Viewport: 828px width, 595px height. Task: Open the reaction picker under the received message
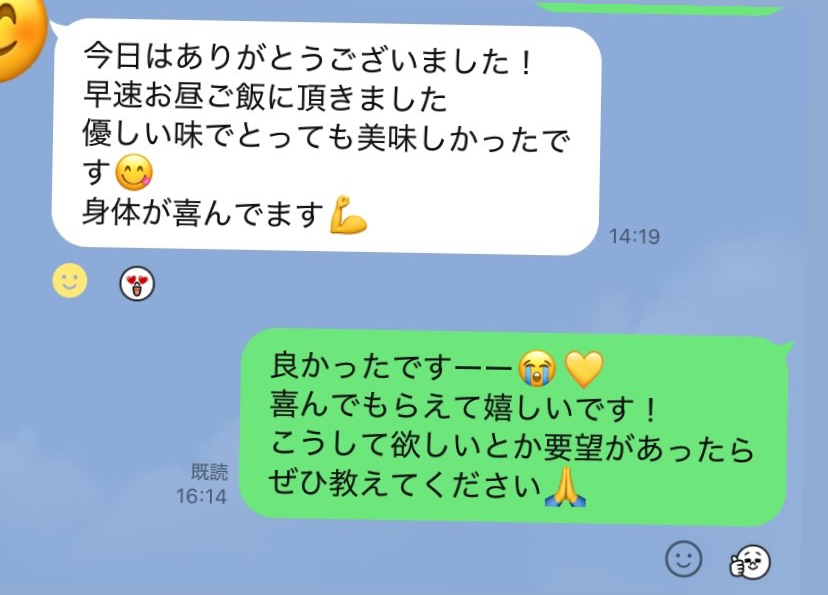[70, 282]
